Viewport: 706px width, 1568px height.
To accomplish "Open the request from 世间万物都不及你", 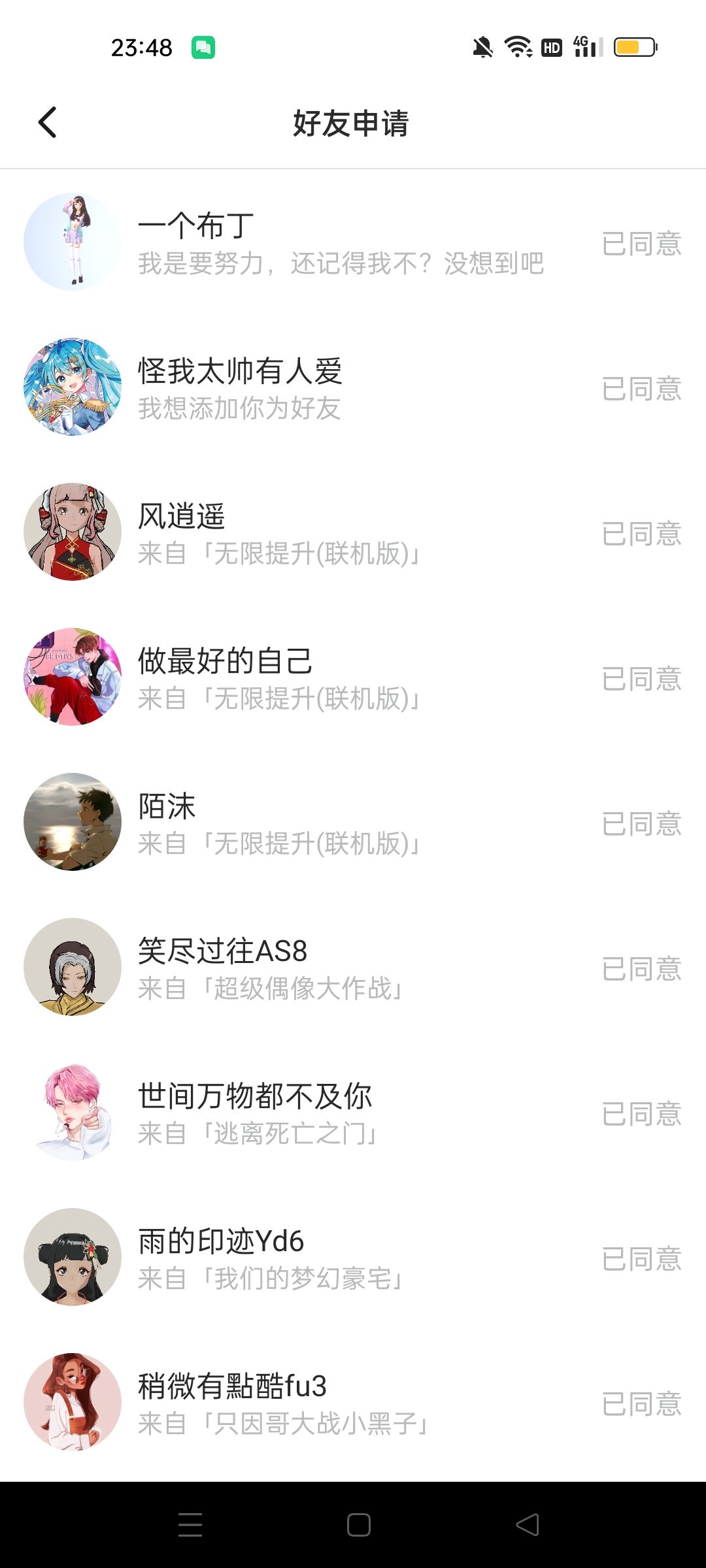I will click(x=340, y=1113).
